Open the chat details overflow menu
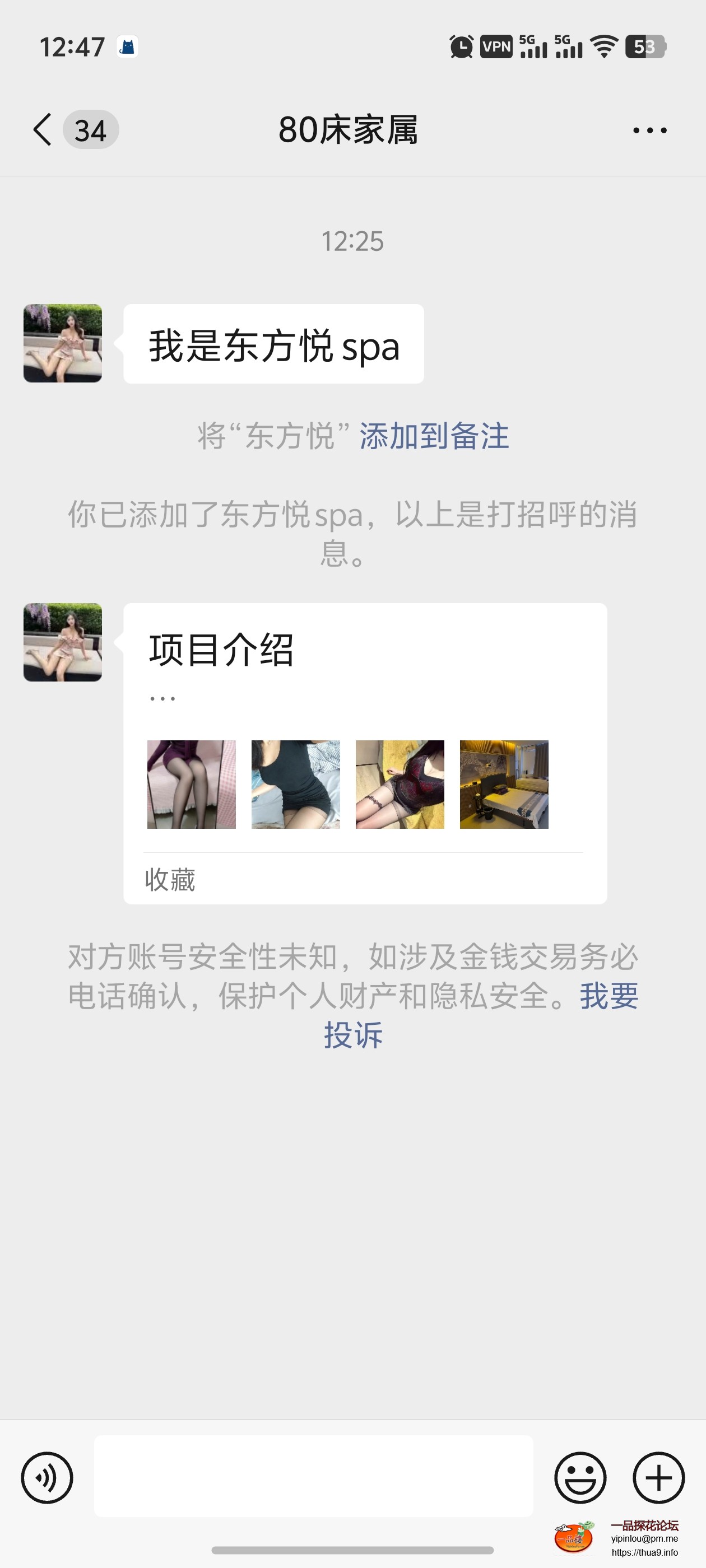Image resolution: width=706 pixels, height=1568 pixels. (x=649, y=130)
